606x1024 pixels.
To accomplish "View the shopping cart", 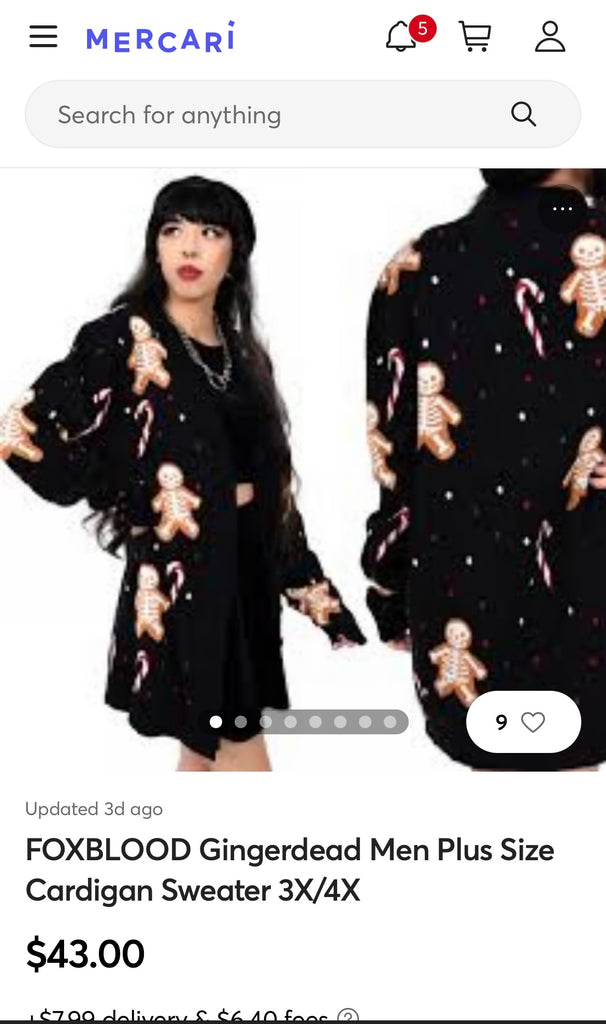I will [x=475, y=37].
